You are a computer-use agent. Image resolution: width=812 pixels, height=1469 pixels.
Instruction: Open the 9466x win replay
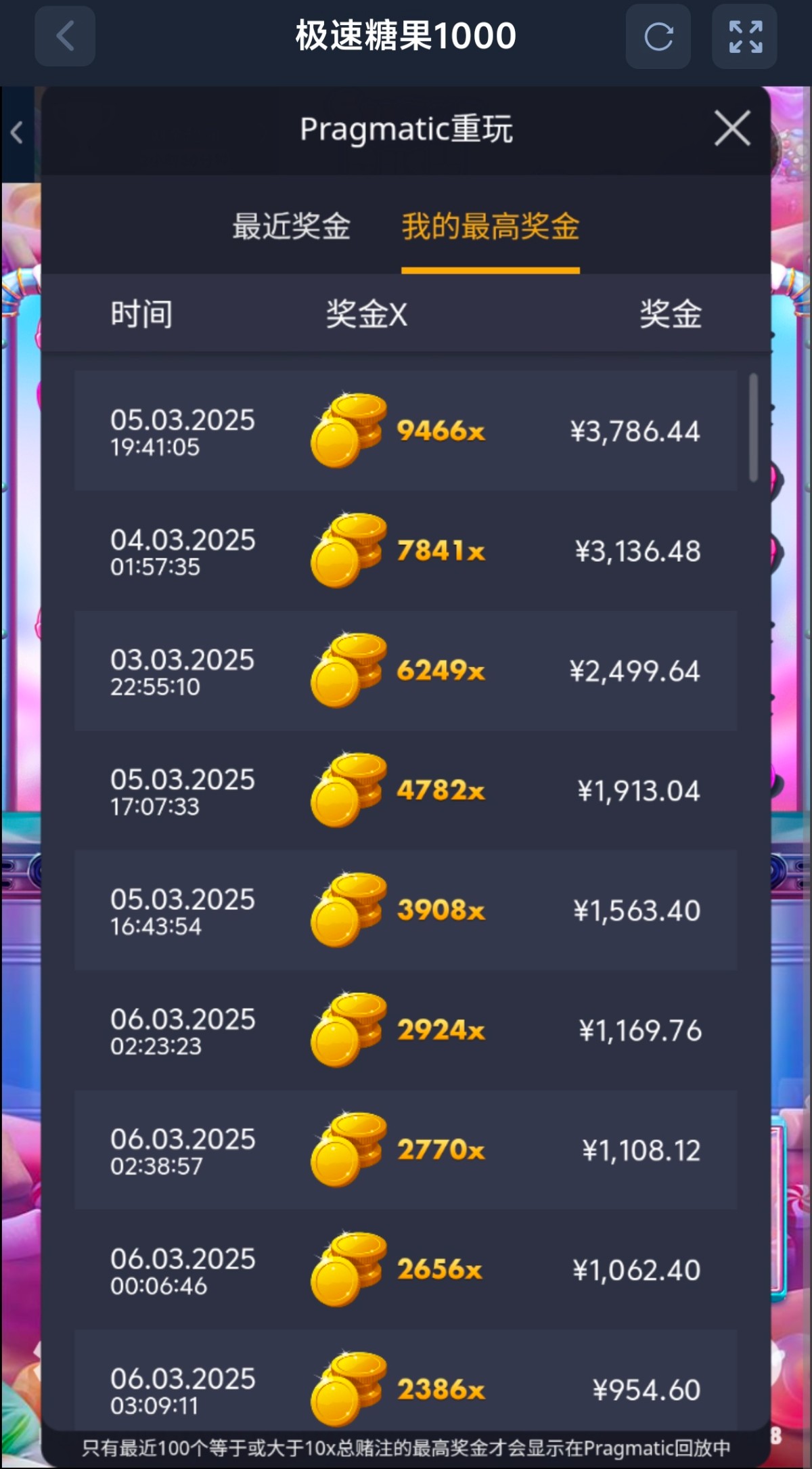[405, 431]
